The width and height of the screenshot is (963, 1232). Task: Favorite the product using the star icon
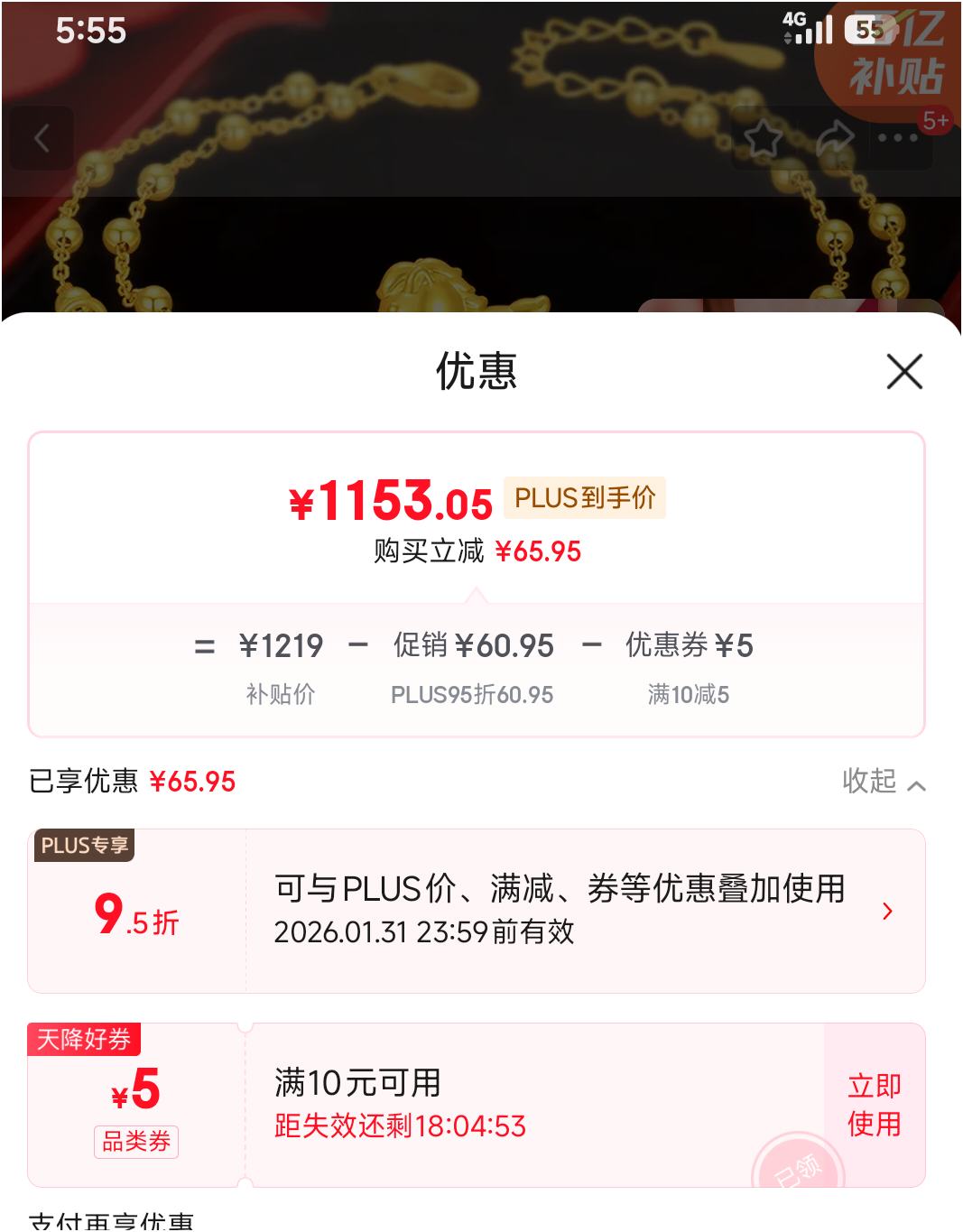(x=763, y=138)
